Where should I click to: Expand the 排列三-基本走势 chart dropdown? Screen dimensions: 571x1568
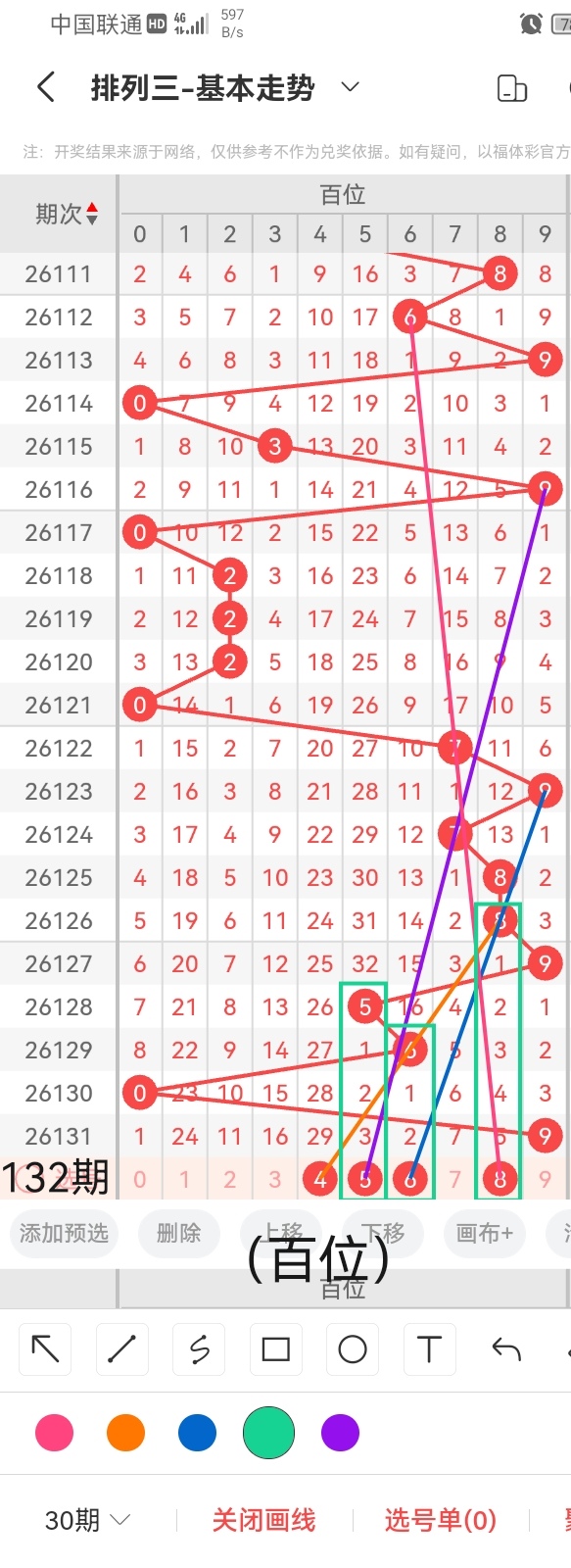point(350,87)
